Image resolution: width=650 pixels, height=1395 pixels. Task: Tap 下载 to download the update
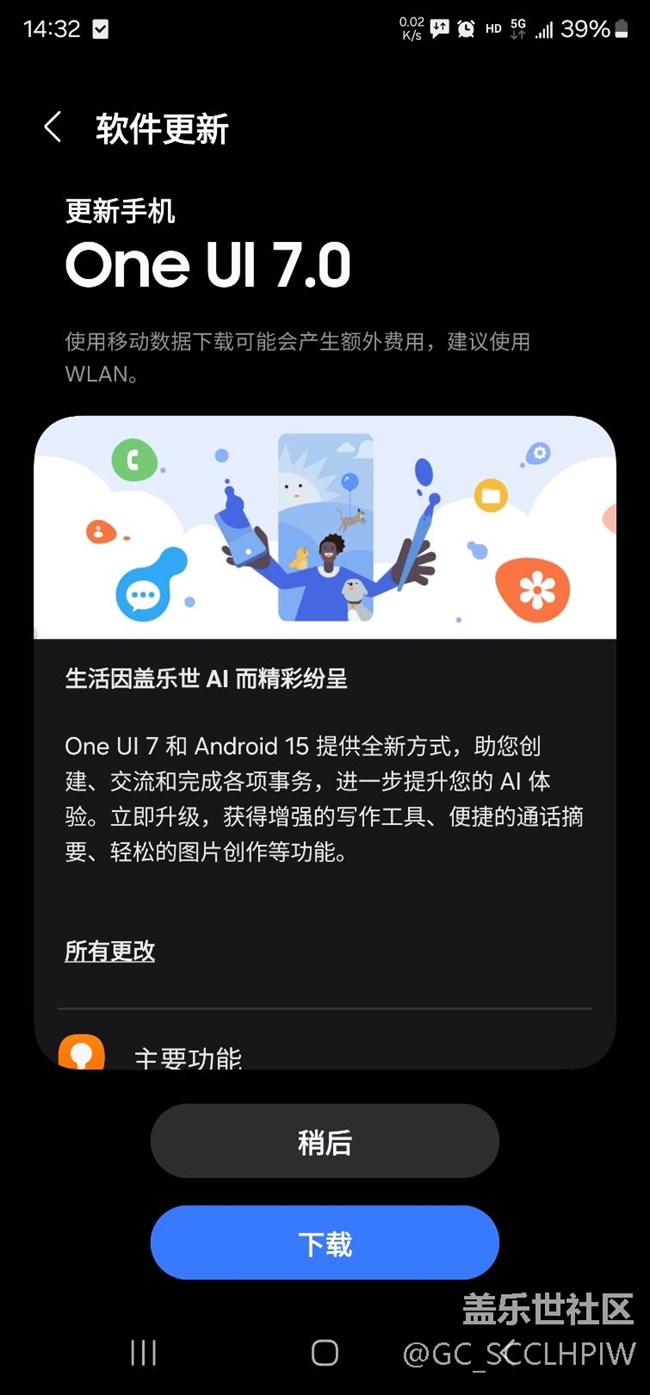[324, 1243]
